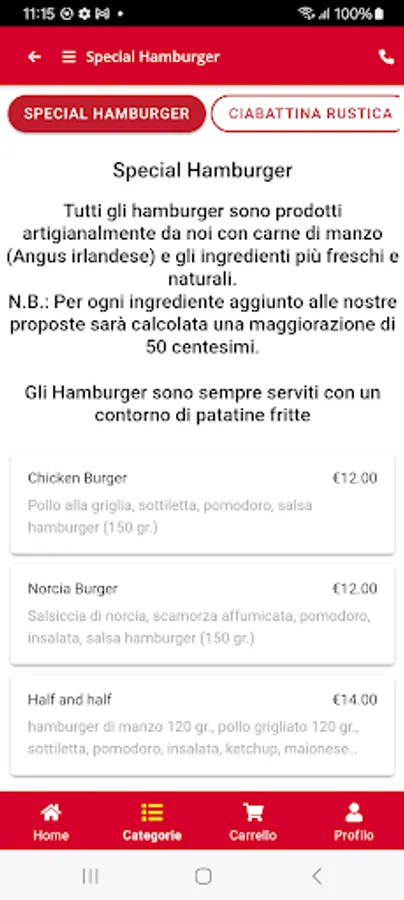404x900 pixels.
Task: View the Half and half burger
Action: click(x=203, y=726)
